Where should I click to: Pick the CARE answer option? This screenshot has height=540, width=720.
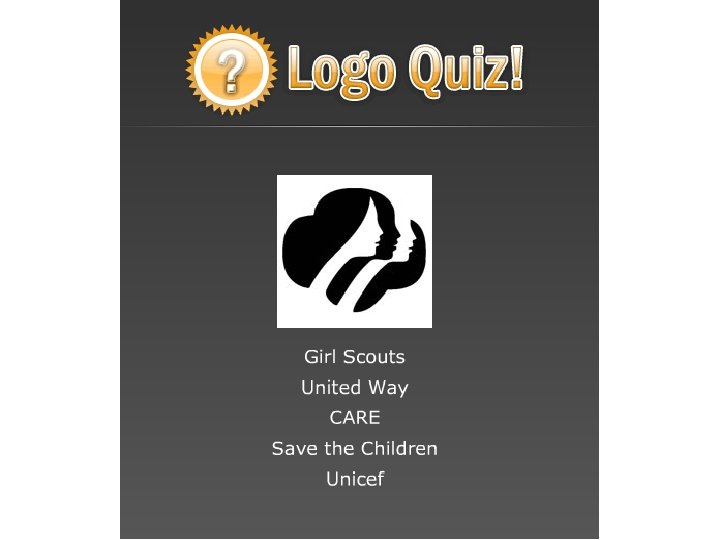pyautogui.click(x=354, y=418)
